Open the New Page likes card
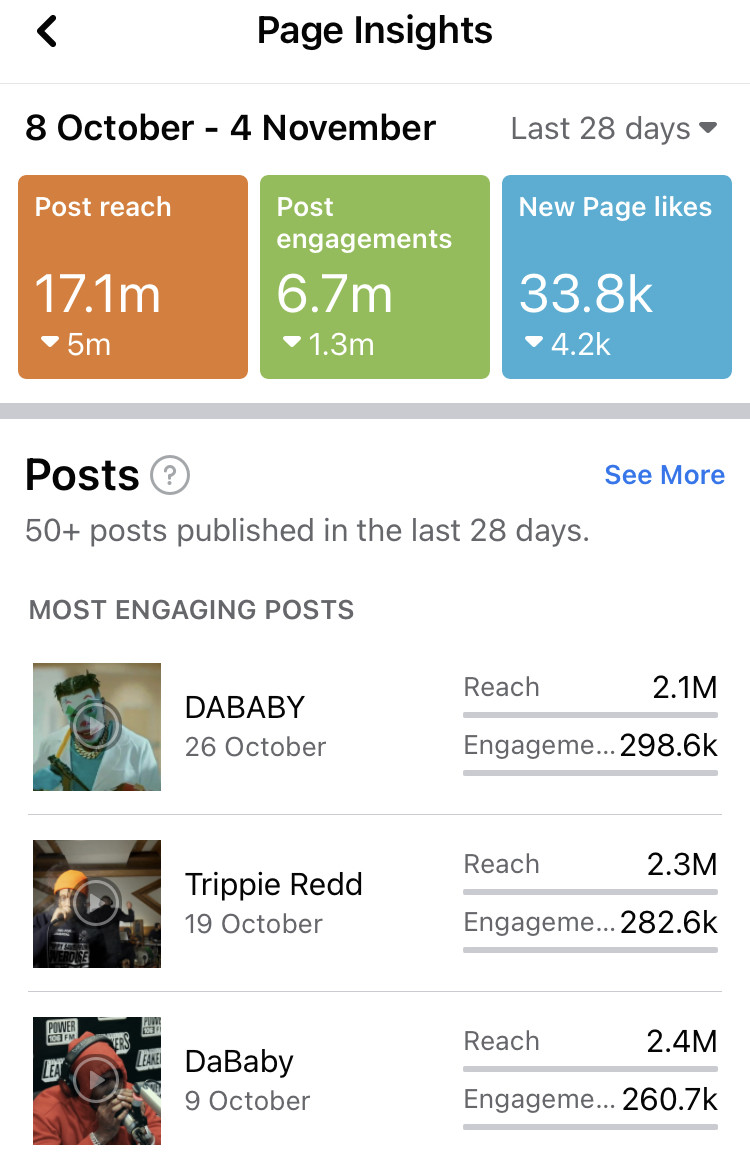 click(616, 277)
